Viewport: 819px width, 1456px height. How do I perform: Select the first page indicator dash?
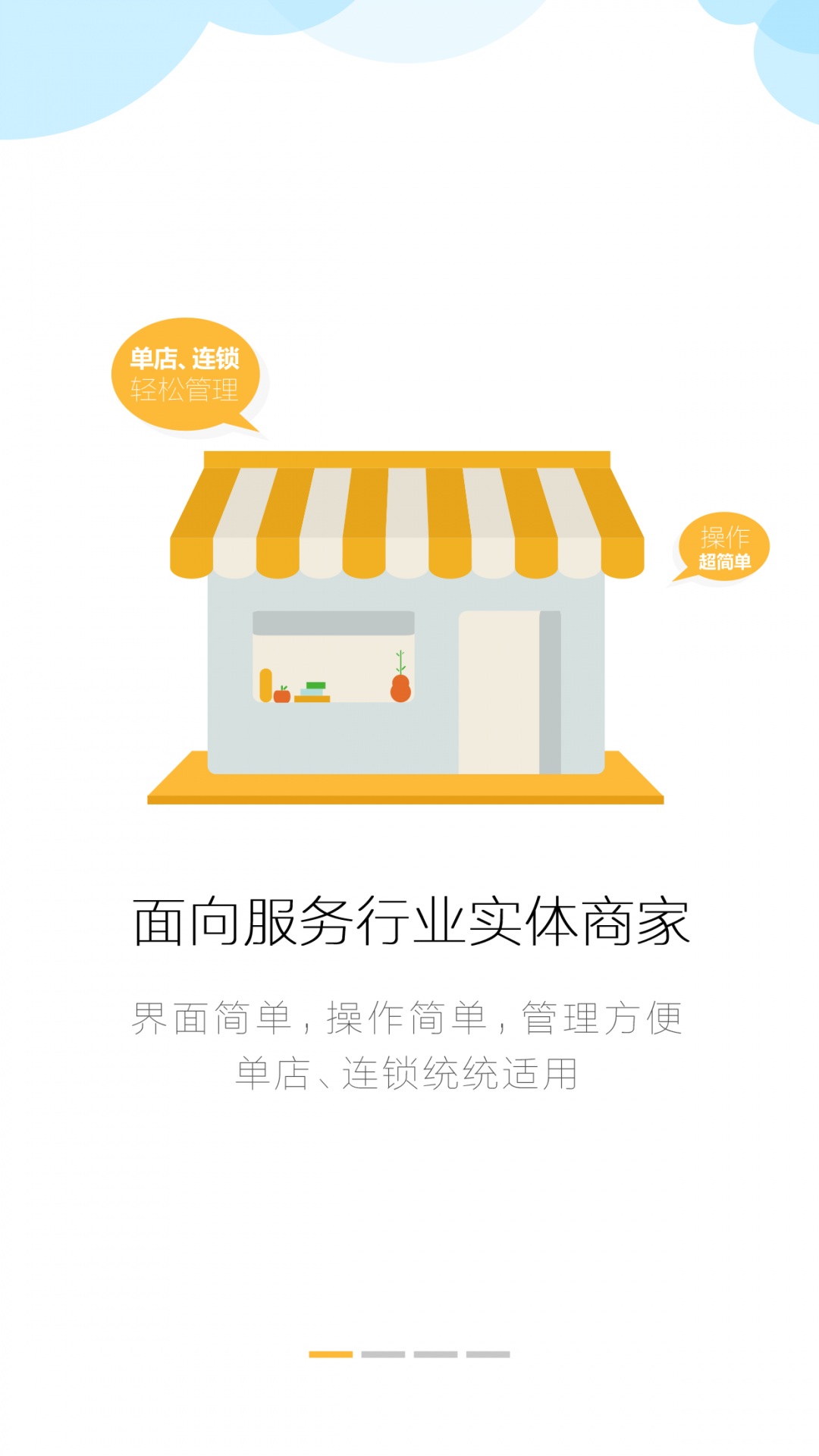click(331, 1354)
